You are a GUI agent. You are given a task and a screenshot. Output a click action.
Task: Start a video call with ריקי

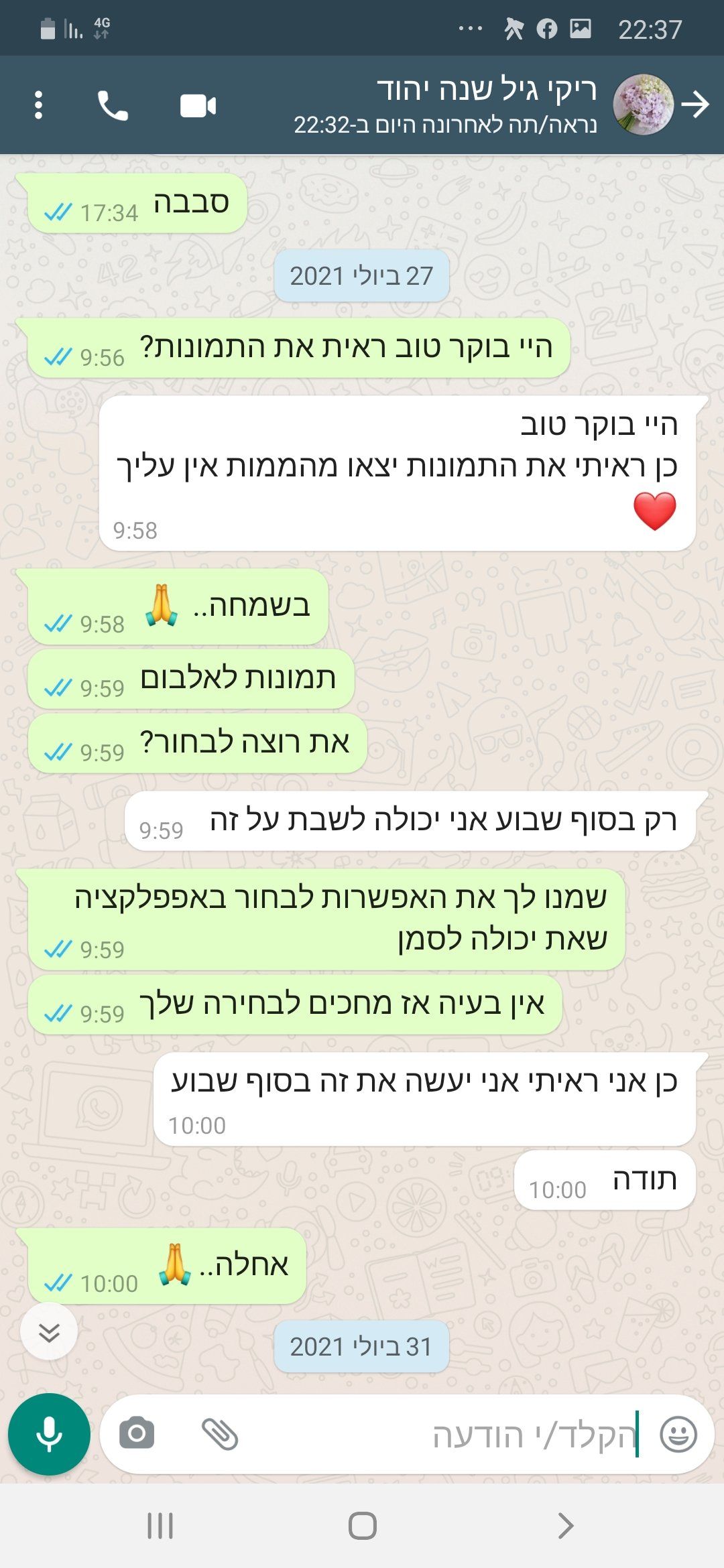coord(198,106)
